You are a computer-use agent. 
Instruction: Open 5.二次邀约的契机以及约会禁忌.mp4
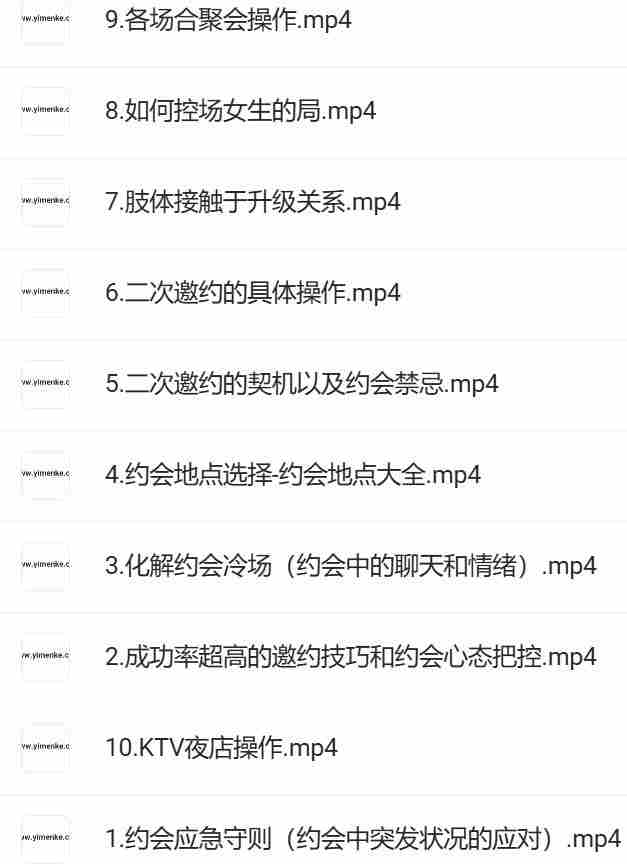[x=301, y=384]
